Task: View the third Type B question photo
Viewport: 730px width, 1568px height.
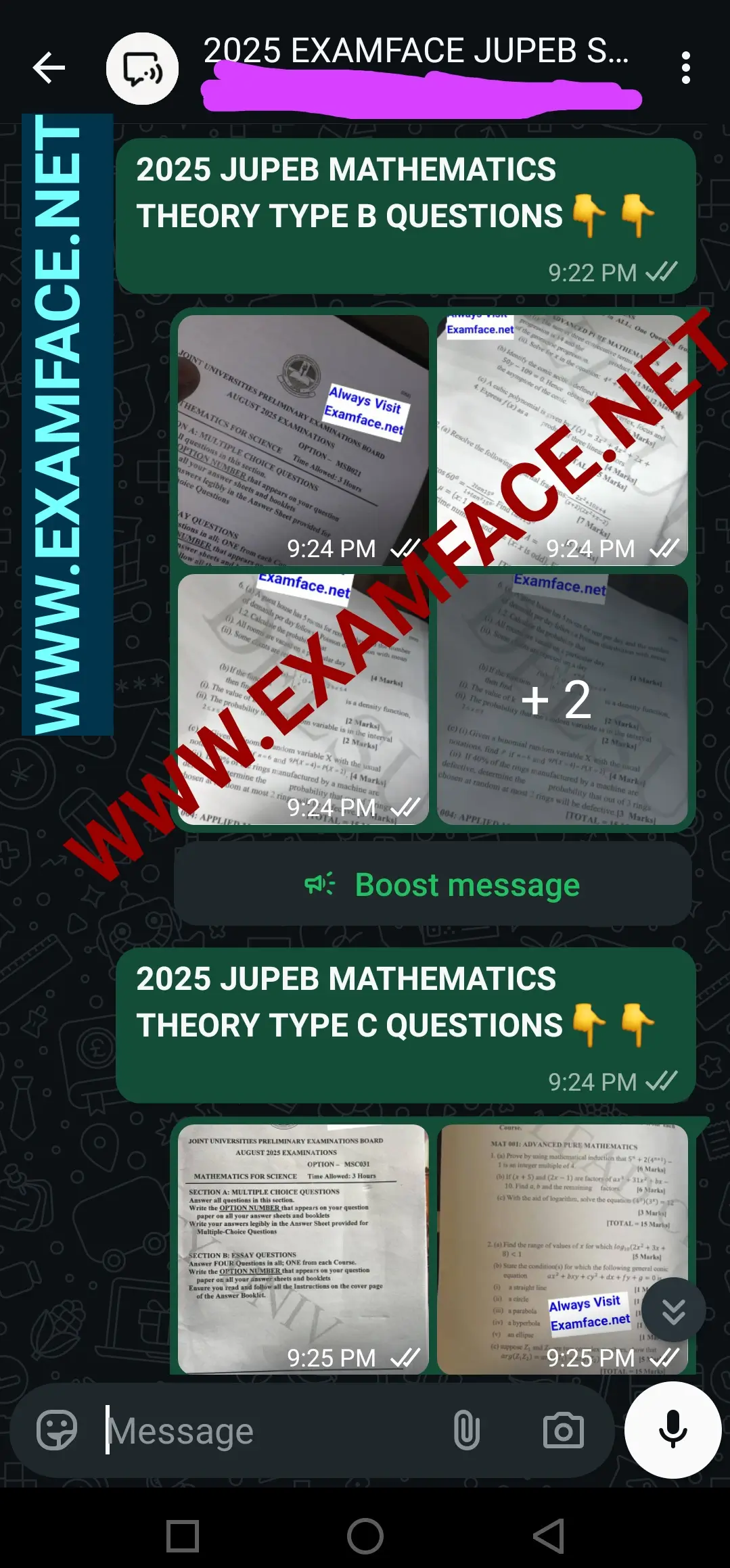Action: pos(303,698)
